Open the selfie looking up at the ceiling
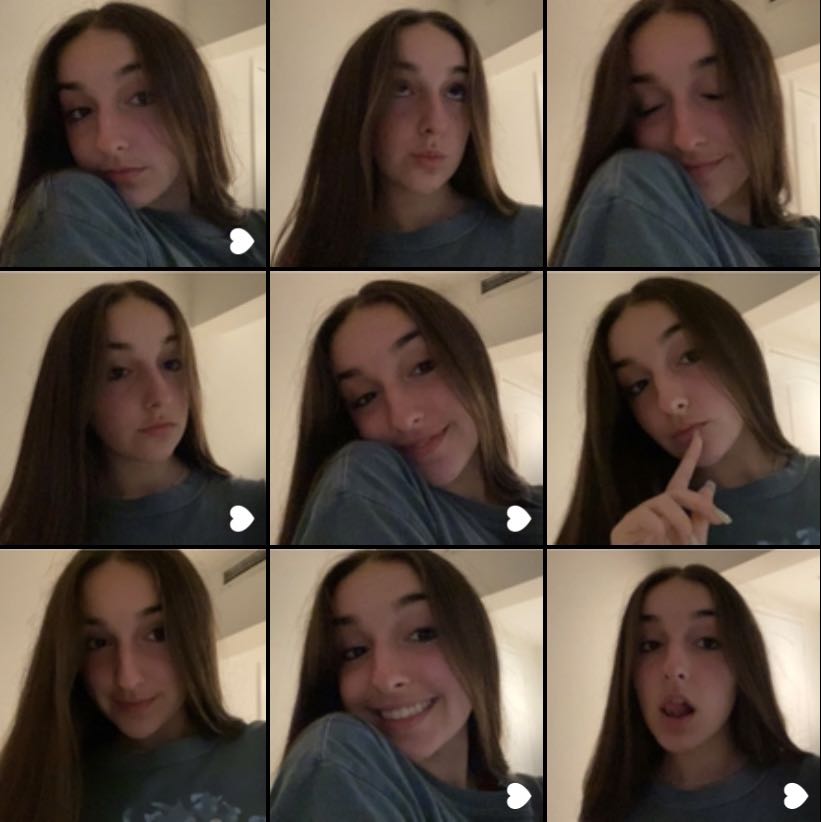This screenshot has width=821, height=822. point(406,133)
